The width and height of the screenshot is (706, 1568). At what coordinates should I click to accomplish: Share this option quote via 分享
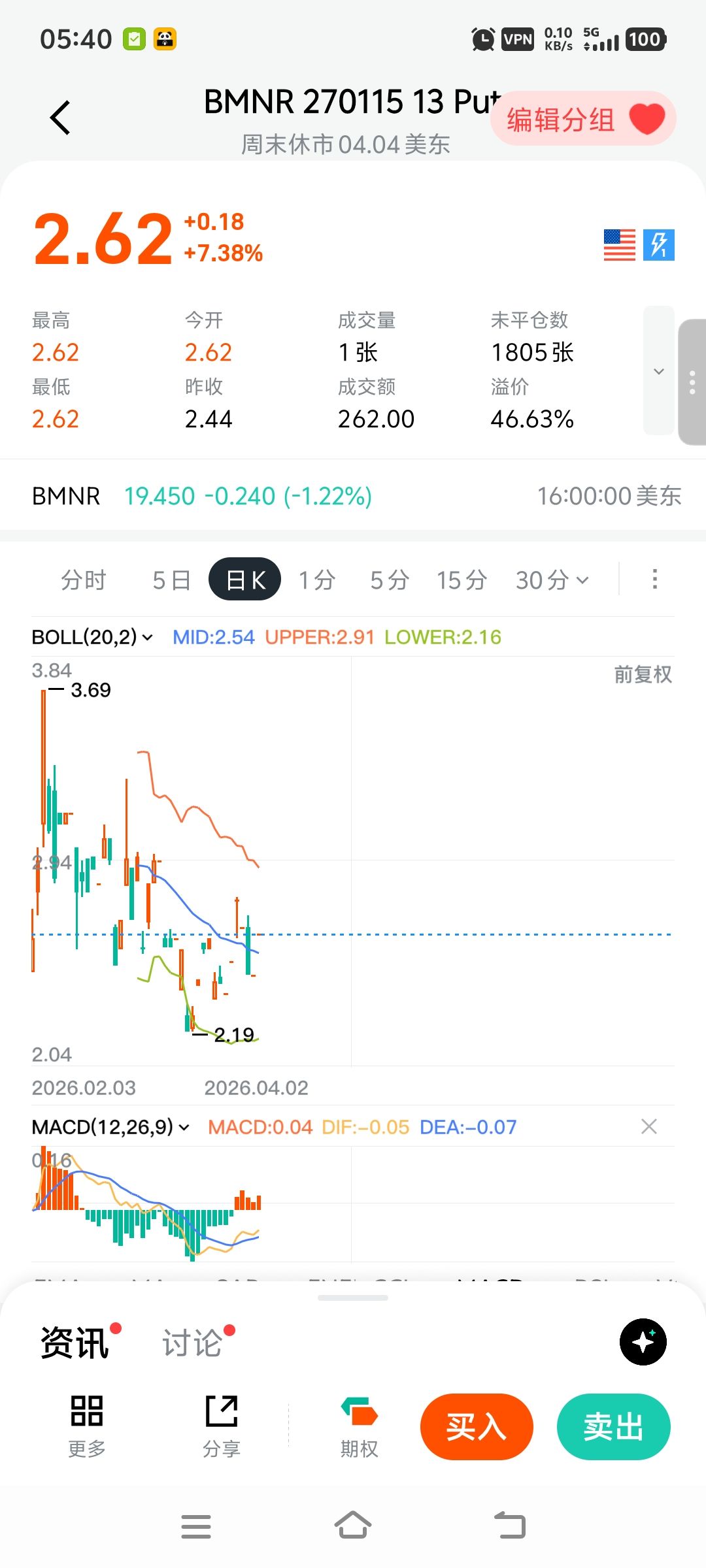pyautogui.click(x=222, y=1426)
